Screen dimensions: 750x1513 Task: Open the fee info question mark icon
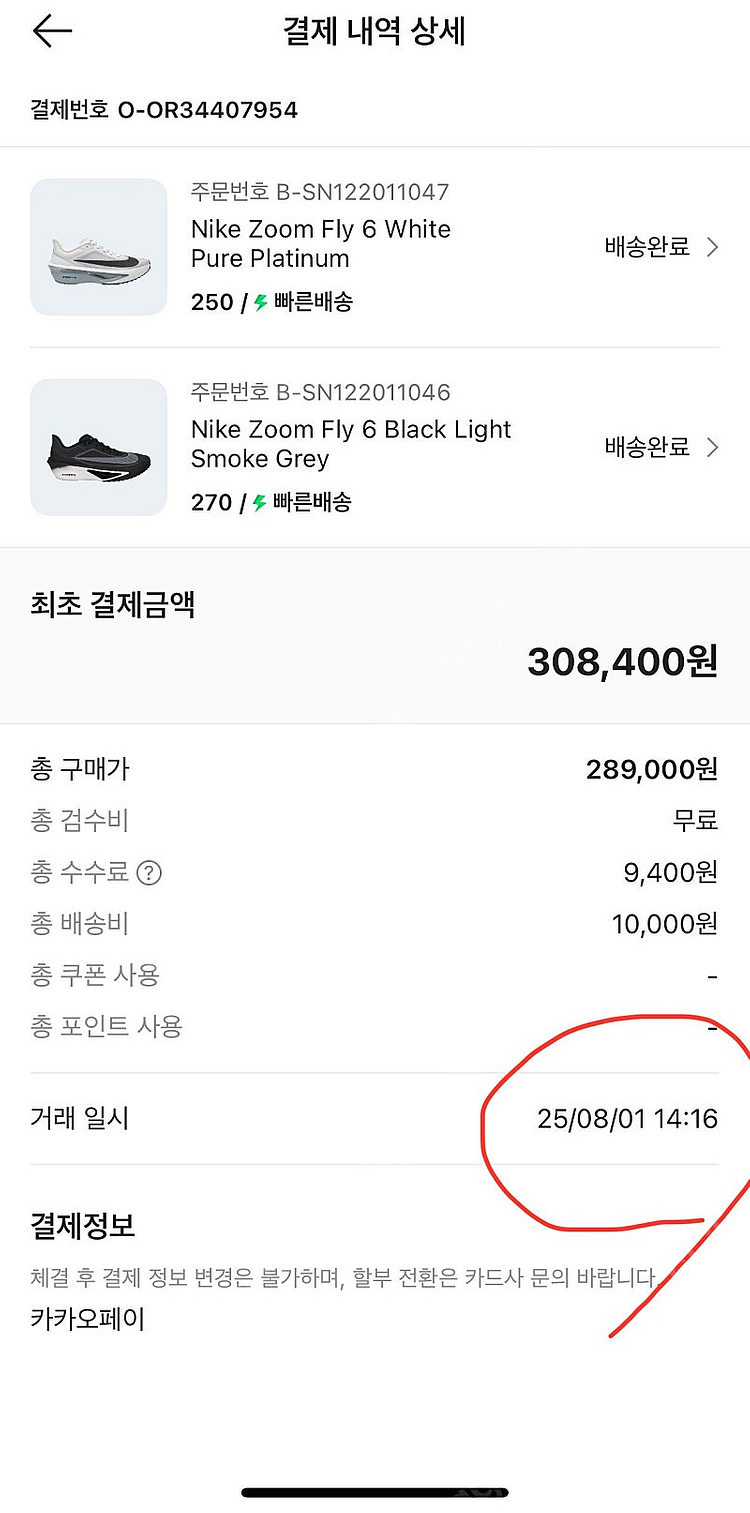(x=147, y=872)
